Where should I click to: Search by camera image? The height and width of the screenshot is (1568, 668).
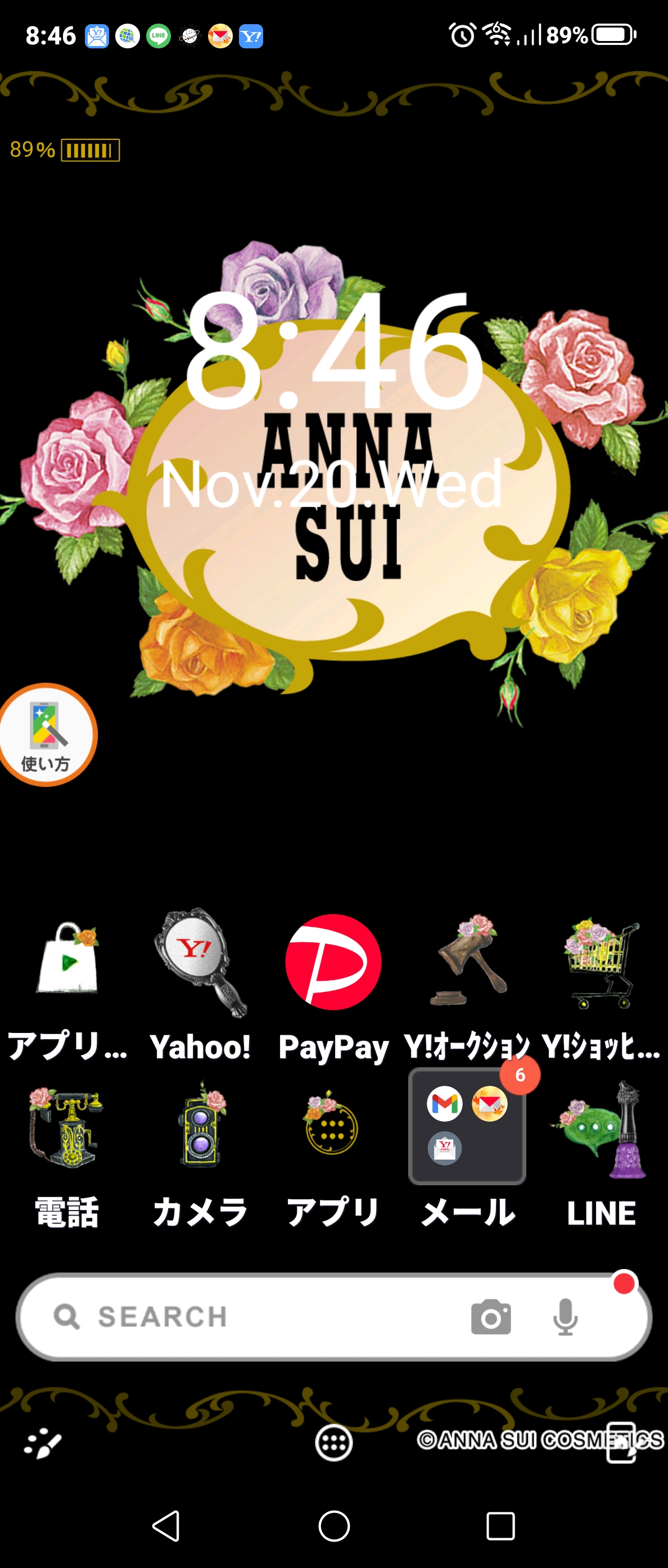491,1317
